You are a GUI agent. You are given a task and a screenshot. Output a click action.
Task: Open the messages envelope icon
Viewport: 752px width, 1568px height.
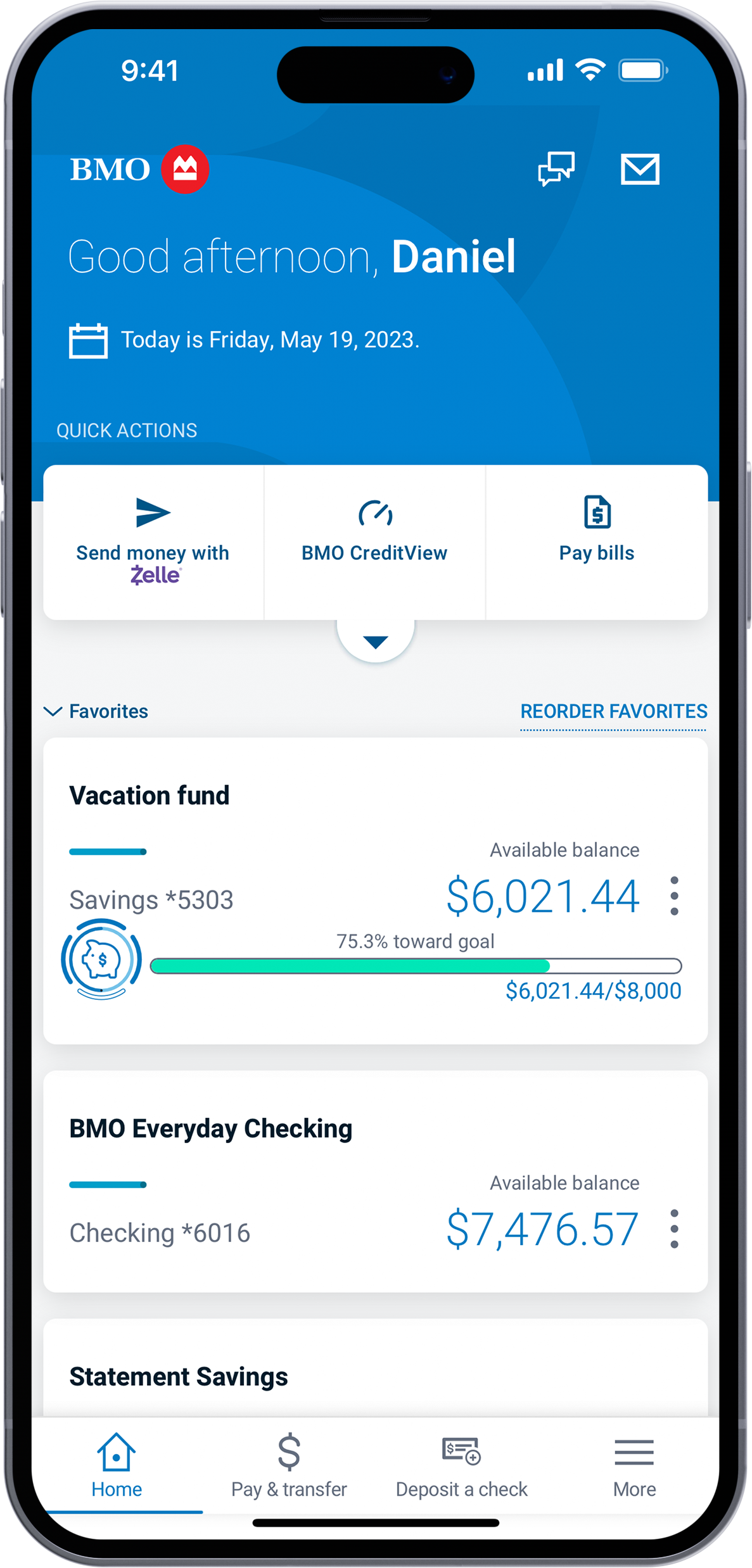point(639,169)
